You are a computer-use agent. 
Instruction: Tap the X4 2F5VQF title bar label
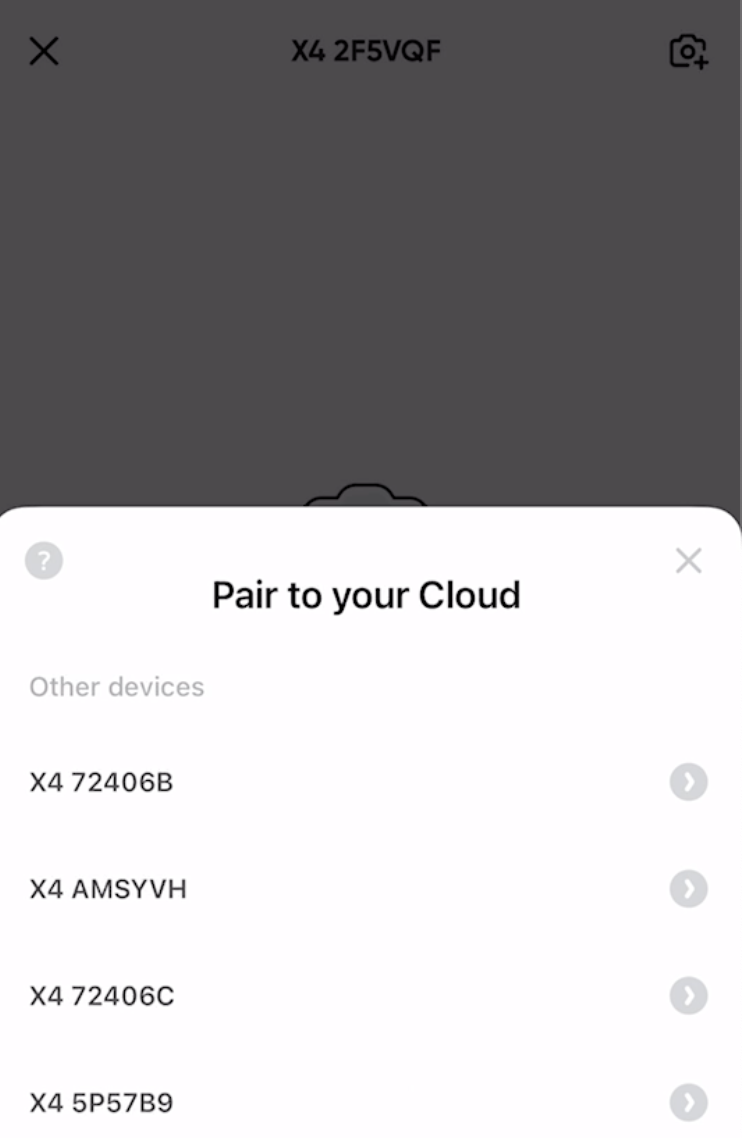[x=366, y=51]
